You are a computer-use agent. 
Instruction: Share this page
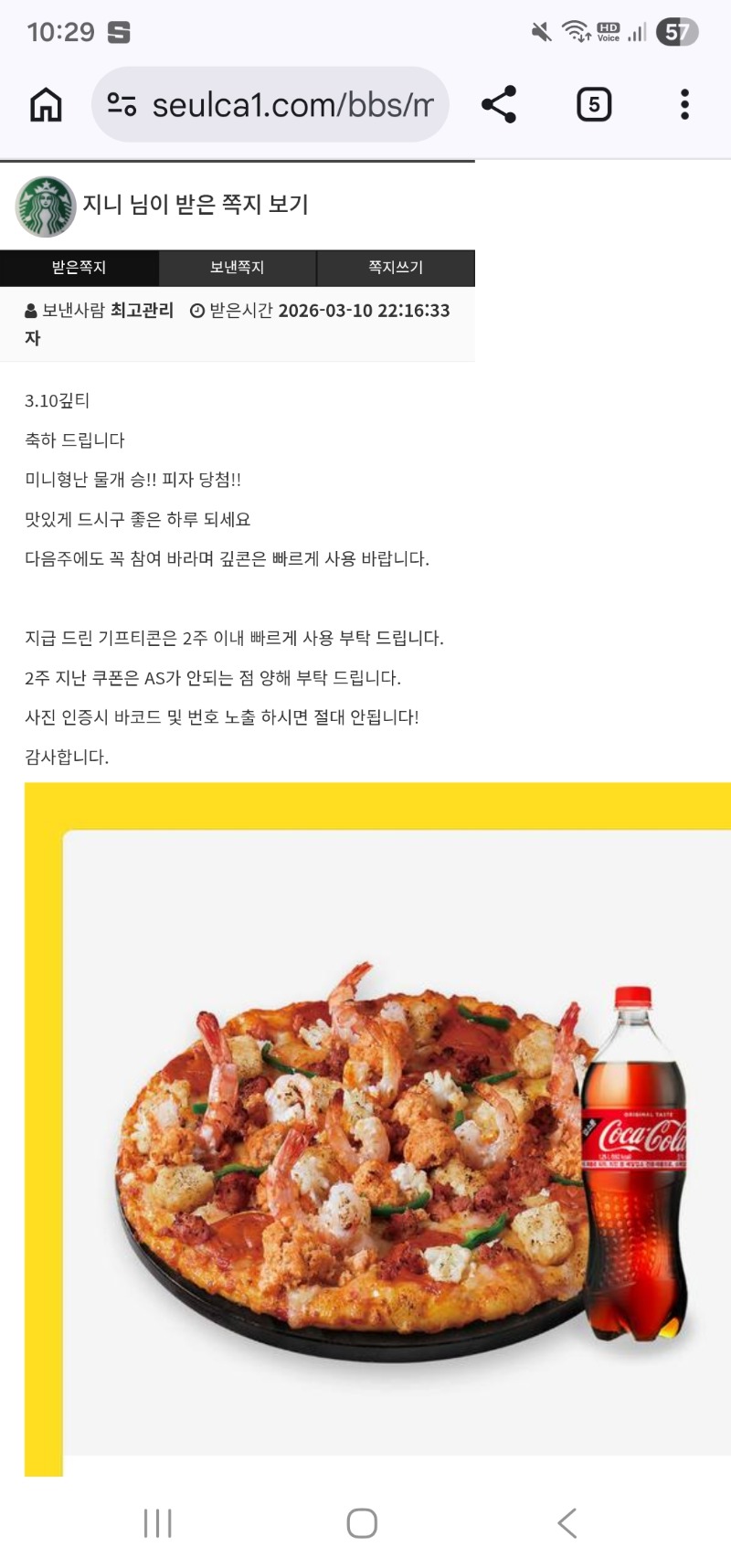[x=499, y=105]
